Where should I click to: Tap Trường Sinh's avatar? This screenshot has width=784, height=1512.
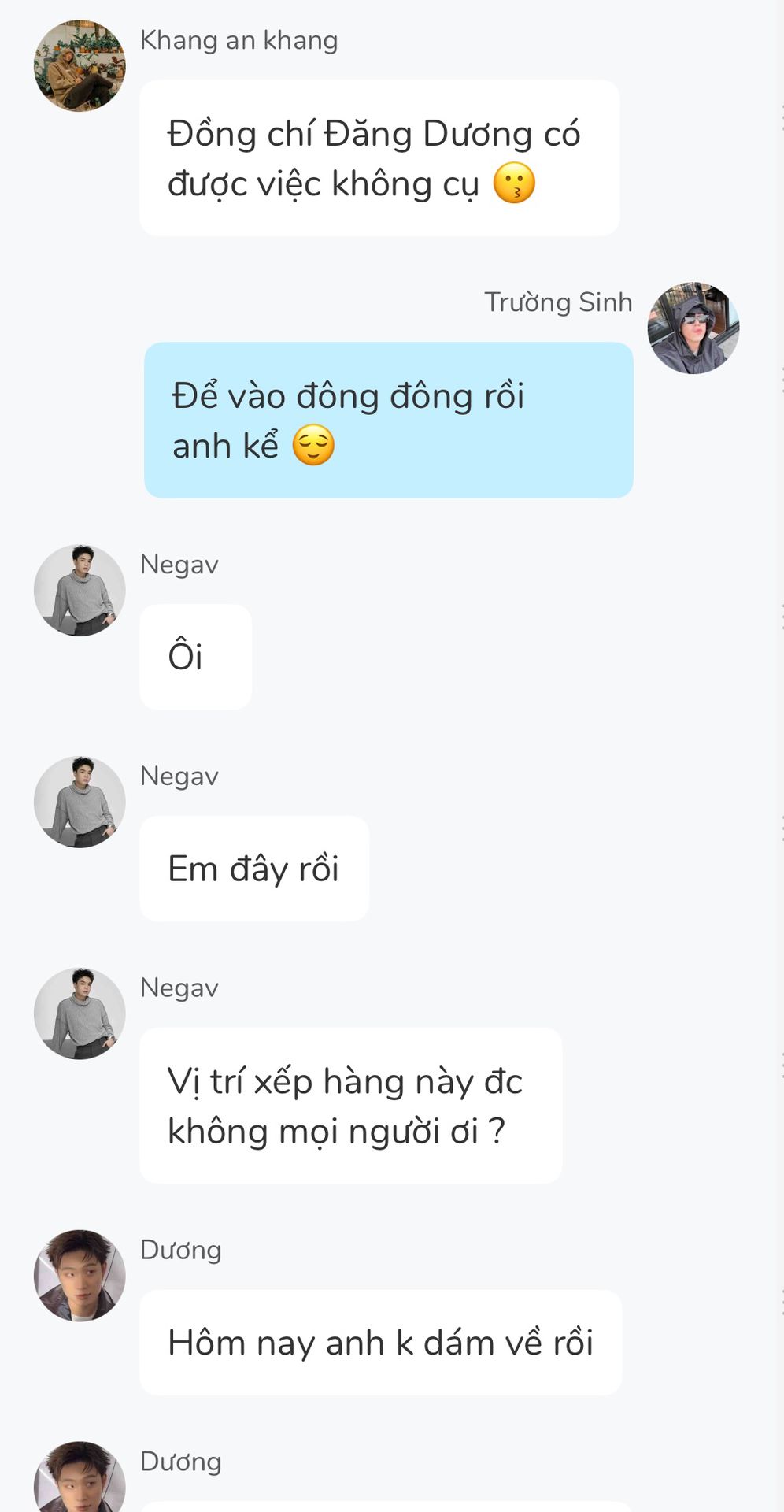click(693, 328)
